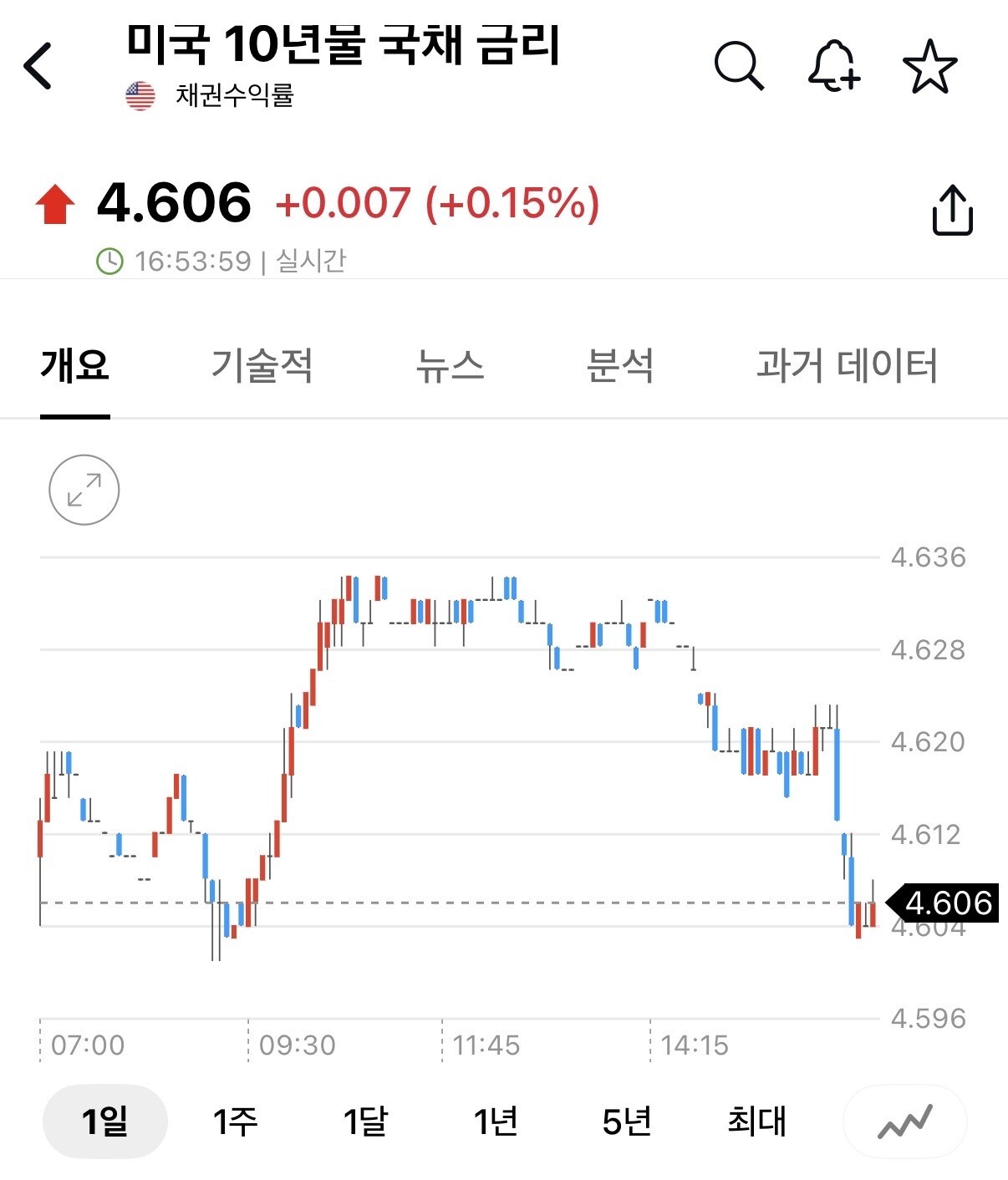Image resolution: width=1008 pixels, height=1180 pixels.
Task: Display the 5년 chart range
Action: tap(626, 1121)
